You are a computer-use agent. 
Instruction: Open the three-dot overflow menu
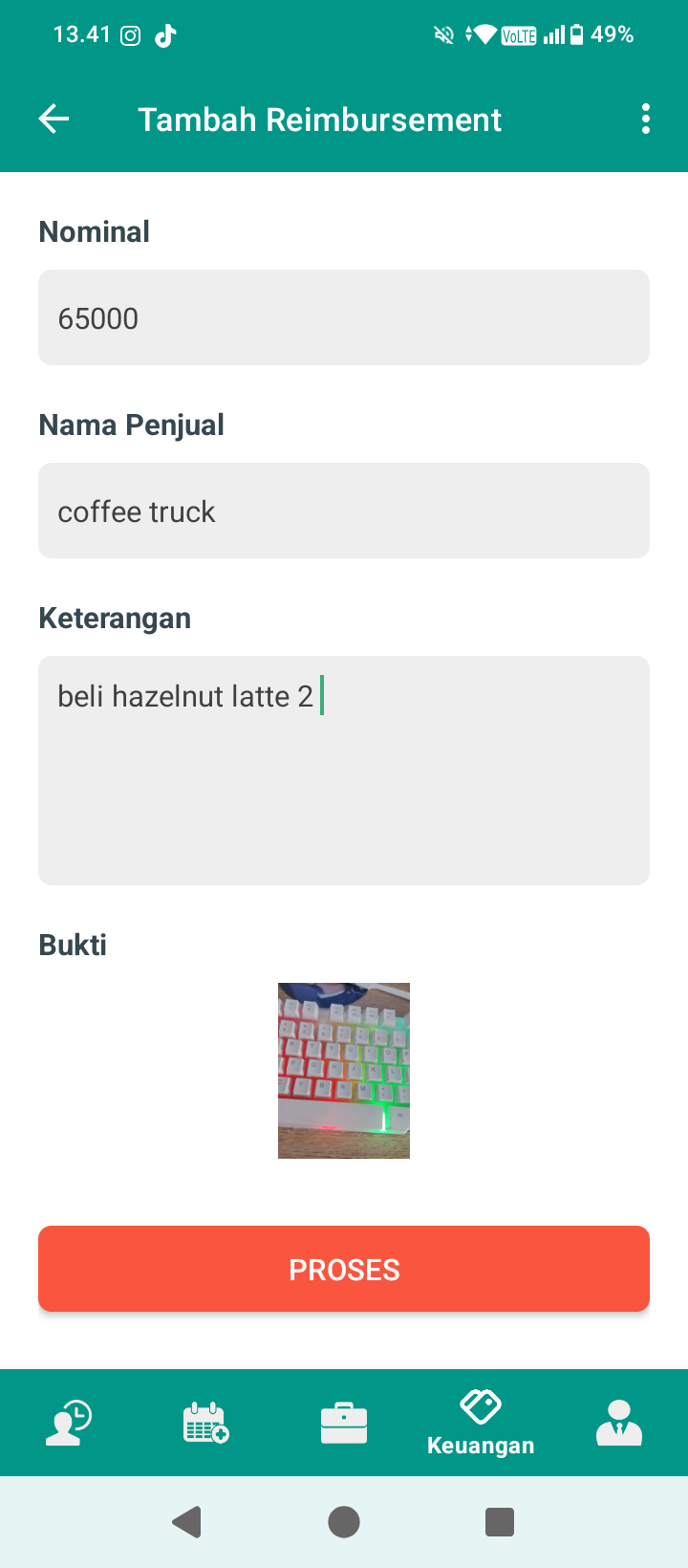pos(646,120)
